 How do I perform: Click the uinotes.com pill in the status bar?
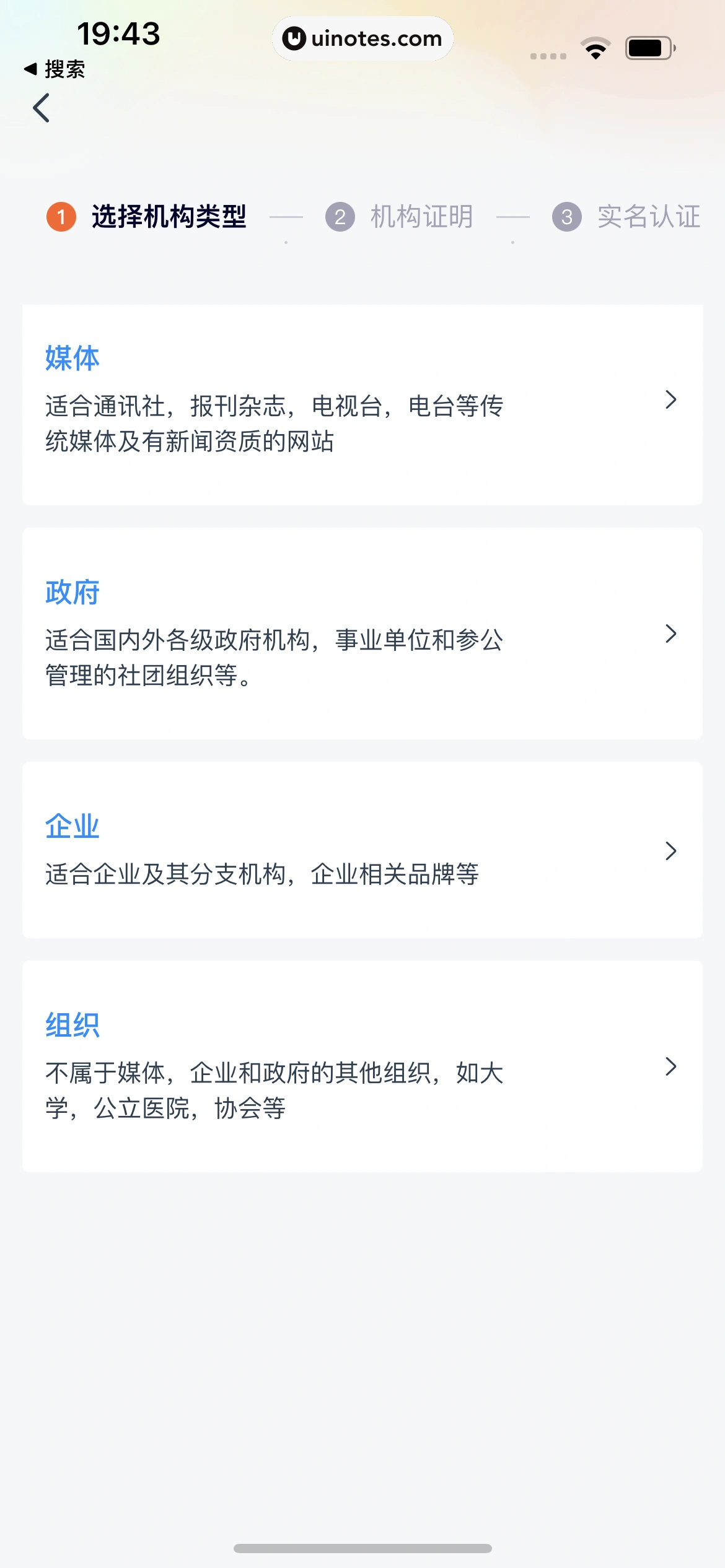(x=362, y=38)
